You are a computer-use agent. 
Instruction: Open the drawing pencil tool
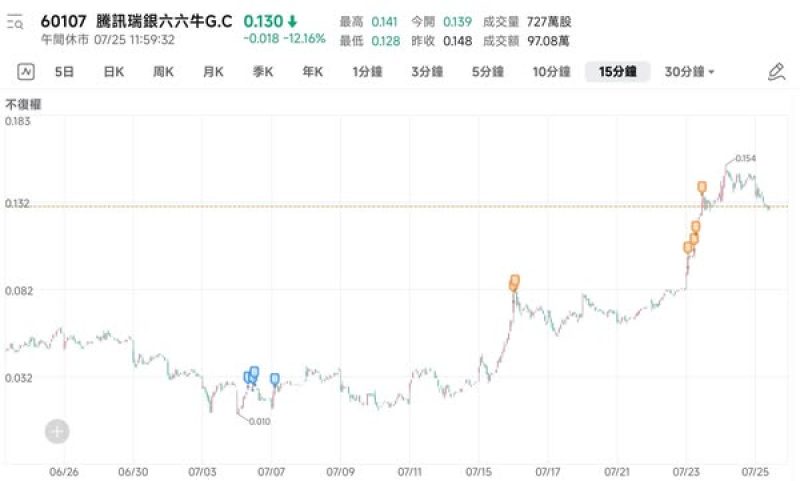(x=776, y=72)
